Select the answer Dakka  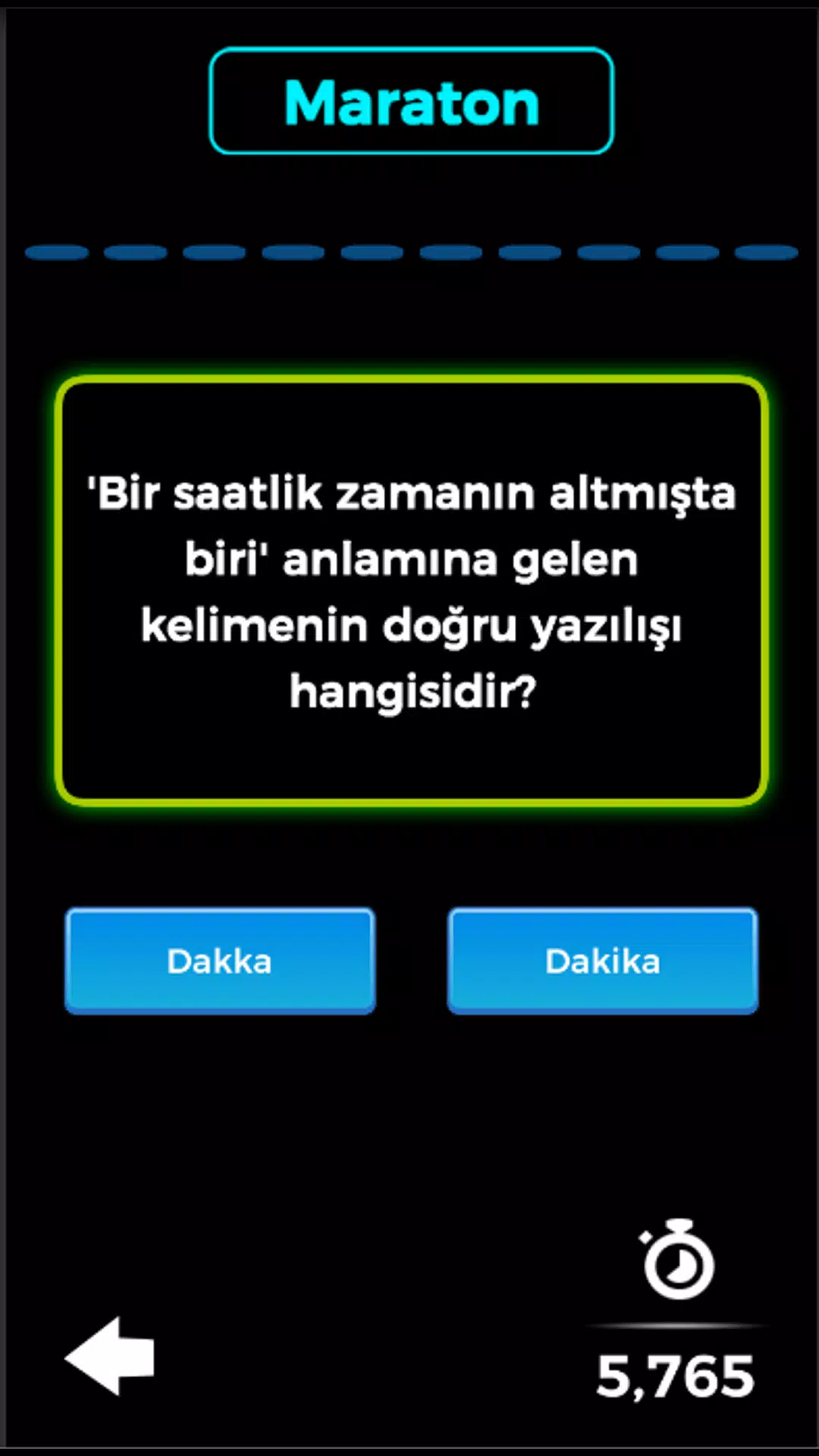pyautogui.click(x=220, y=960)
